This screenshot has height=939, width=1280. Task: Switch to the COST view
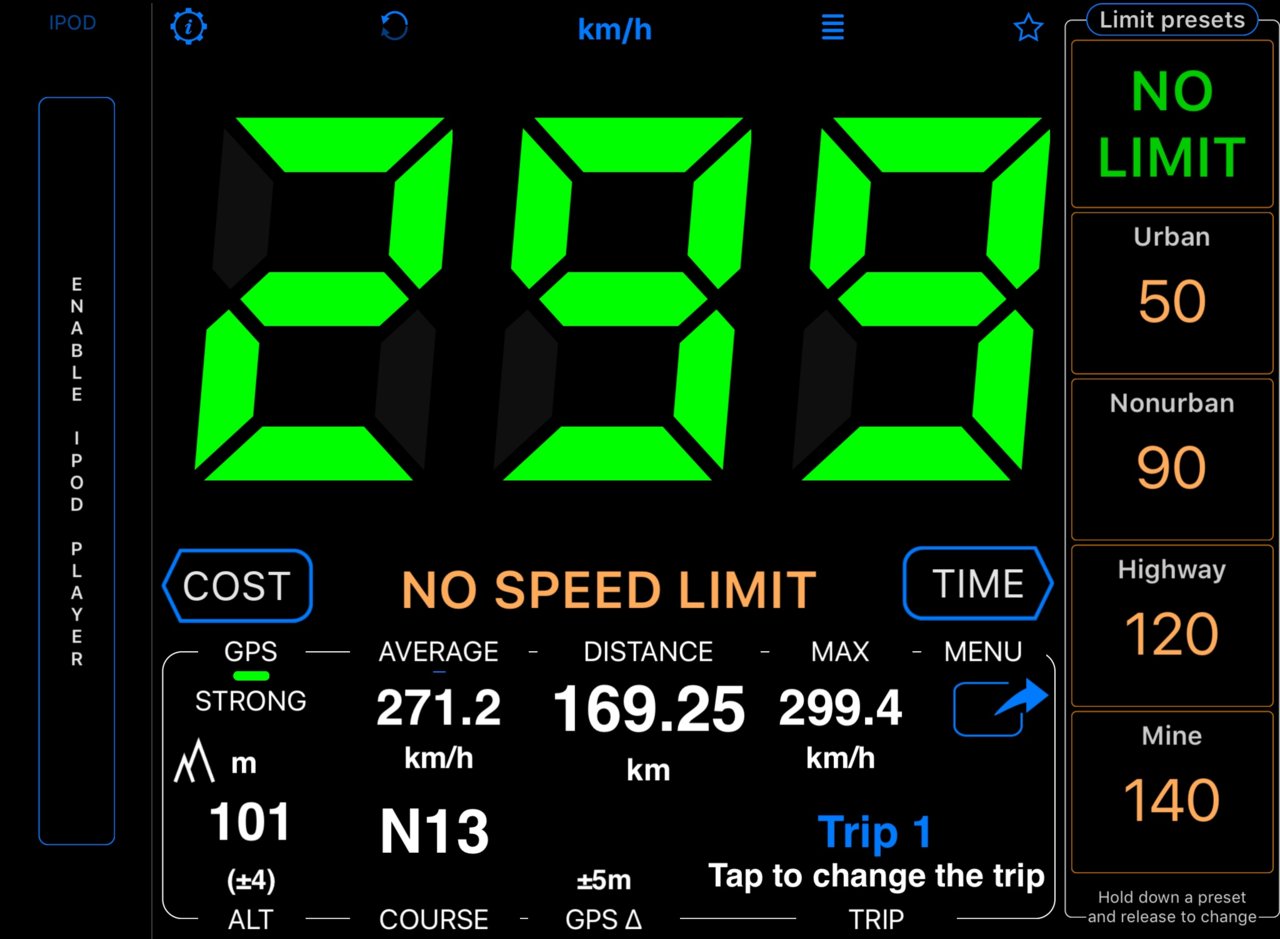pos(237,585)
